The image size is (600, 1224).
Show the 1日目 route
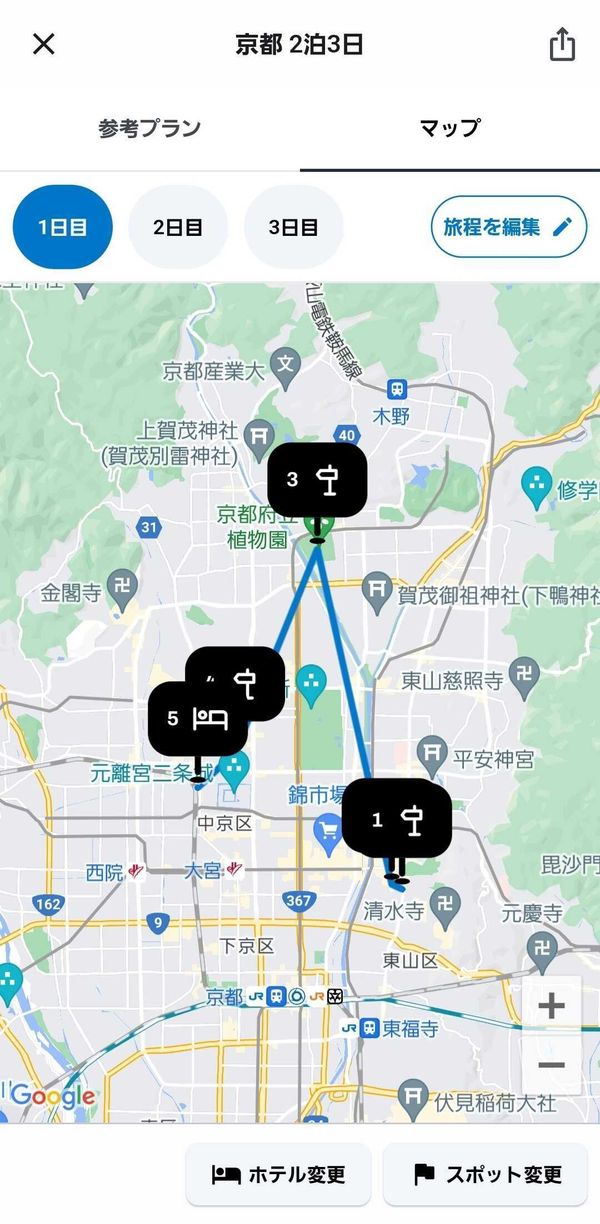(62, 227)
